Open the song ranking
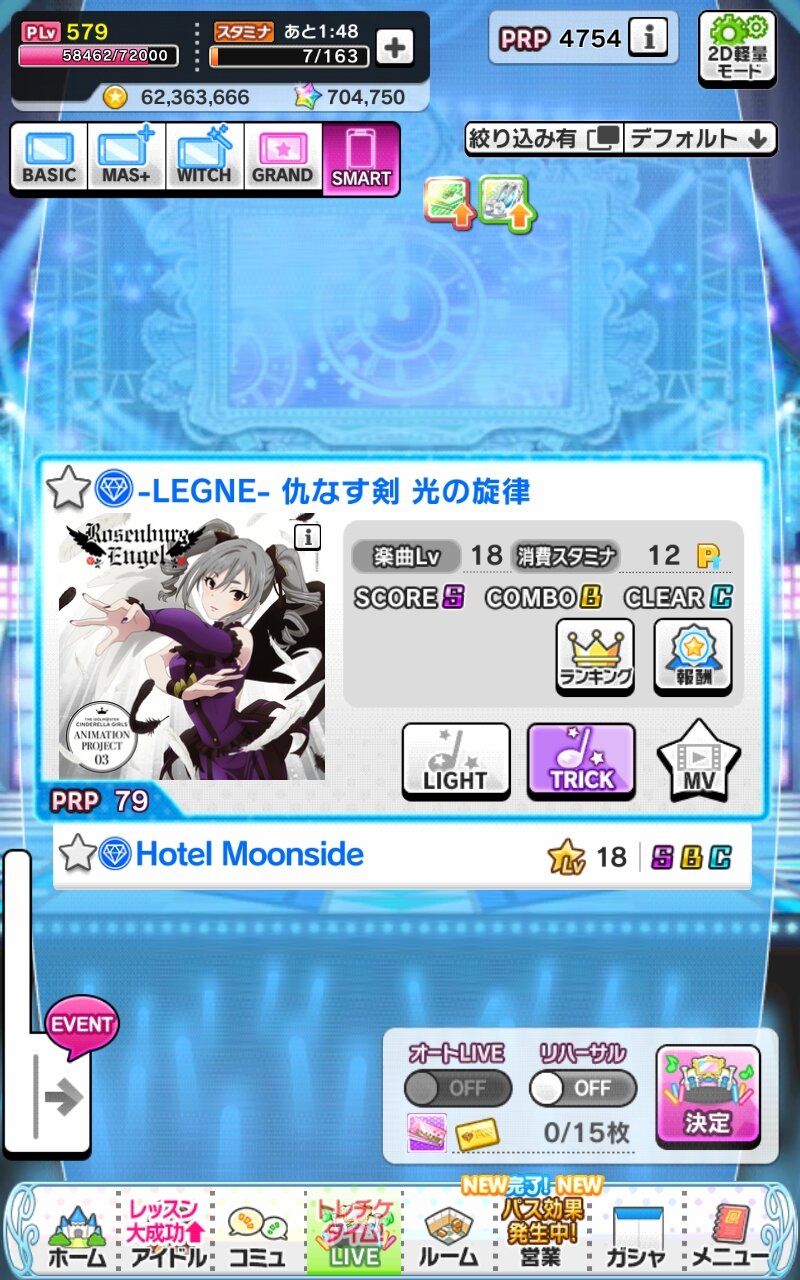 tap(595, 656)
